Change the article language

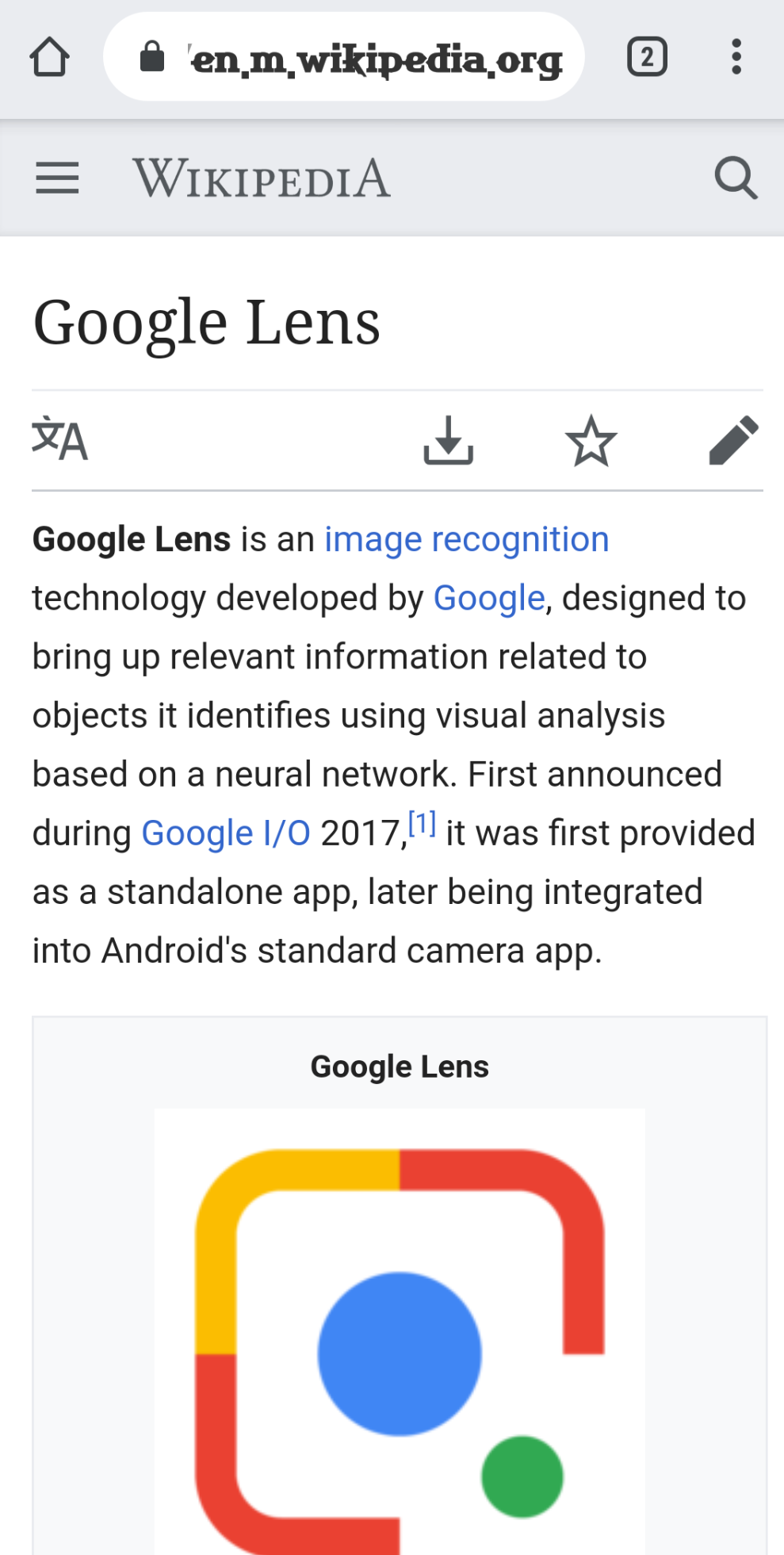[x=59, y=439]
